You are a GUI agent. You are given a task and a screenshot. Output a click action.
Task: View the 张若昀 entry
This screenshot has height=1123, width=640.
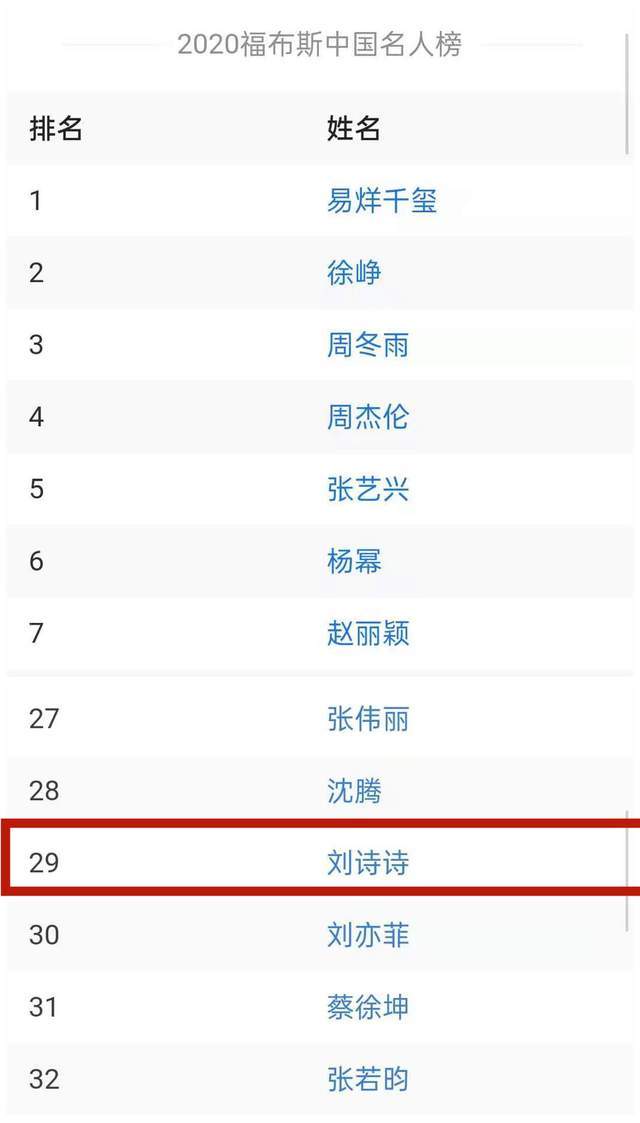[368, 1079]
